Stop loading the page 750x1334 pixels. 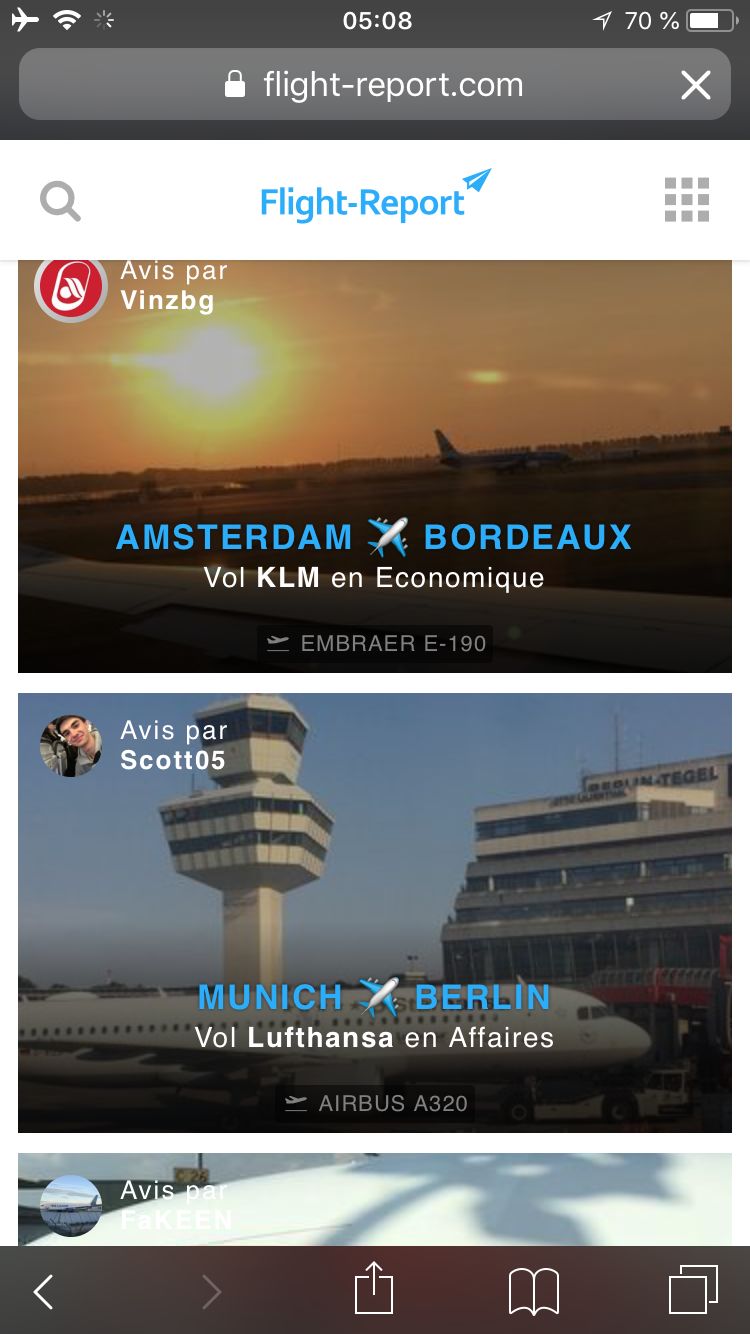(696, 85)
